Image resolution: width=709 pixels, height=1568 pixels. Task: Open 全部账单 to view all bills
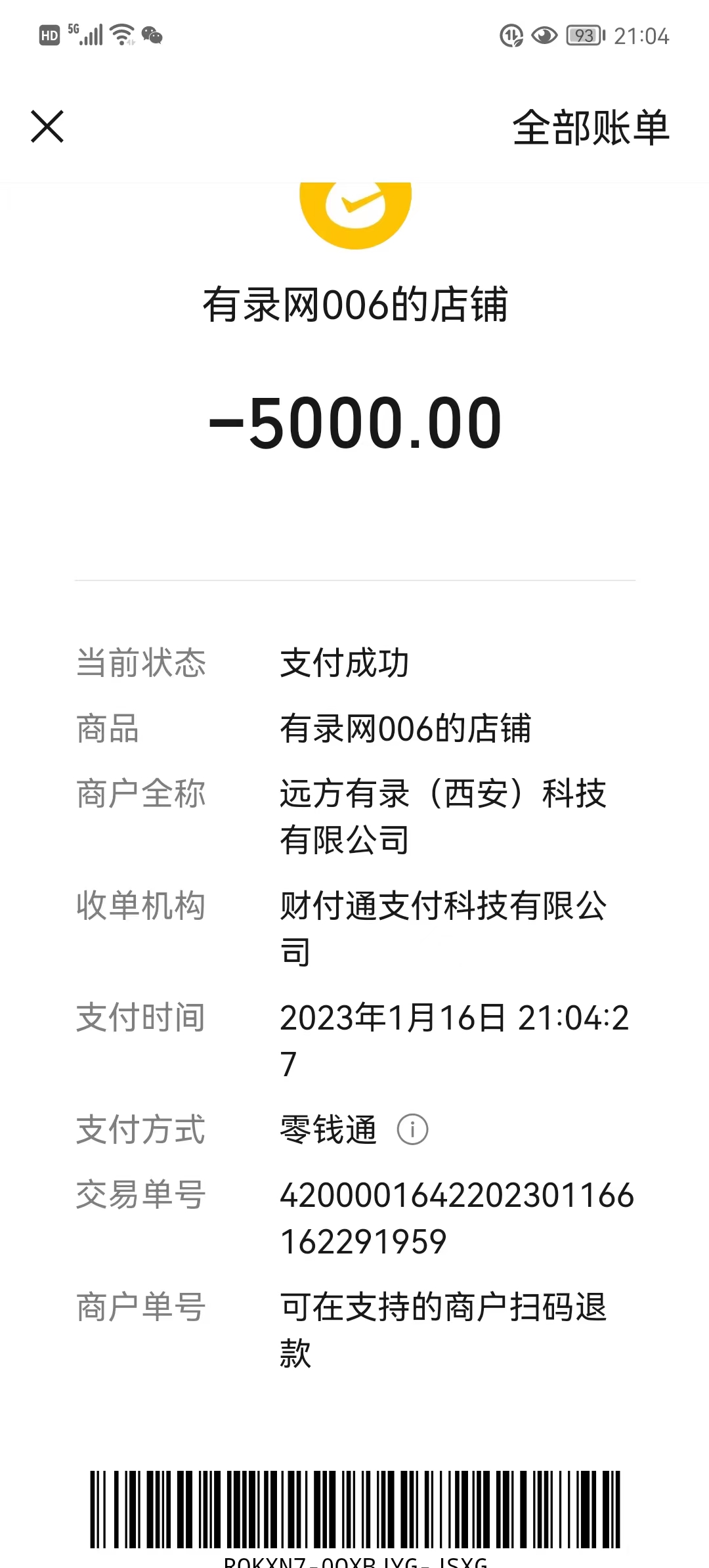[x=590, y=127]
